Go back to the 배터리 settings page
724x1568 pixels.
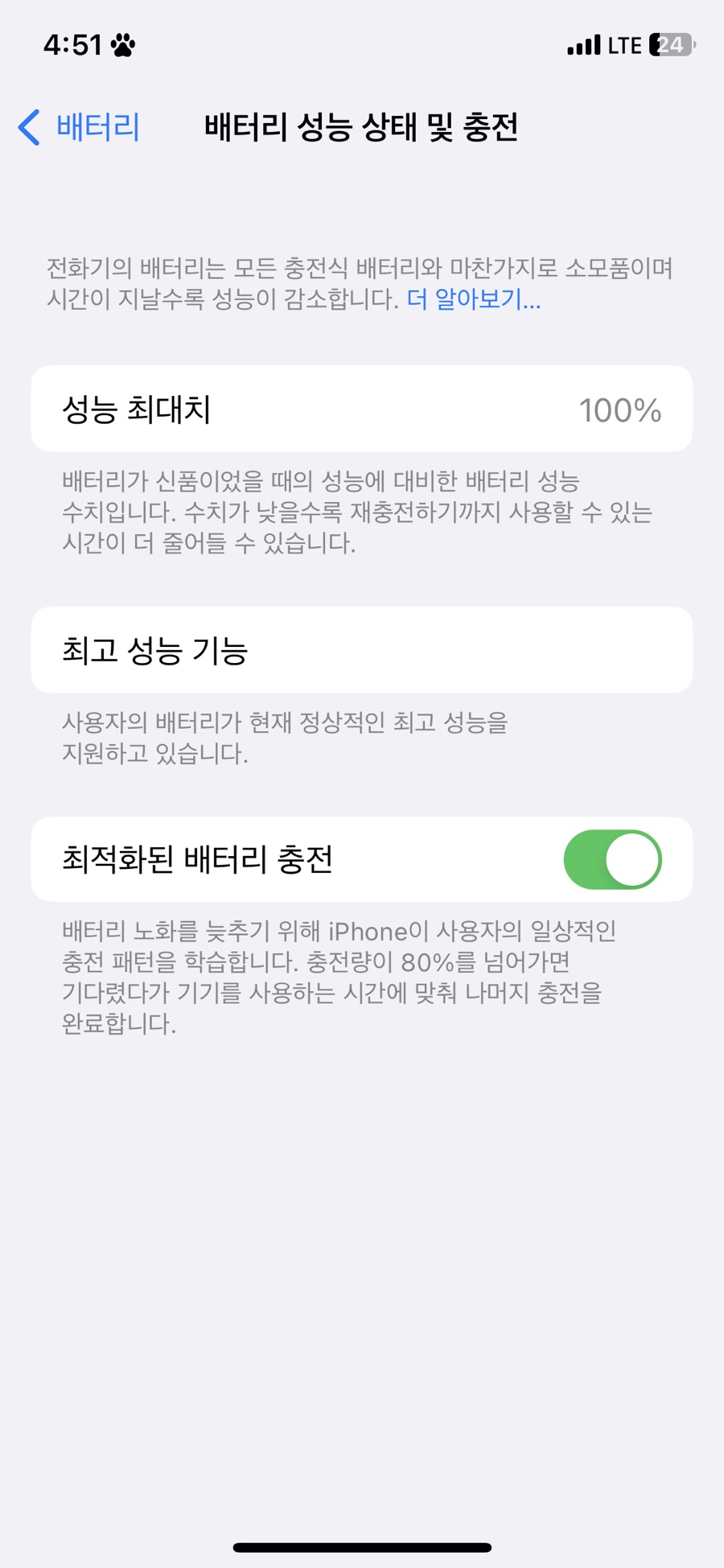point(79,127)
